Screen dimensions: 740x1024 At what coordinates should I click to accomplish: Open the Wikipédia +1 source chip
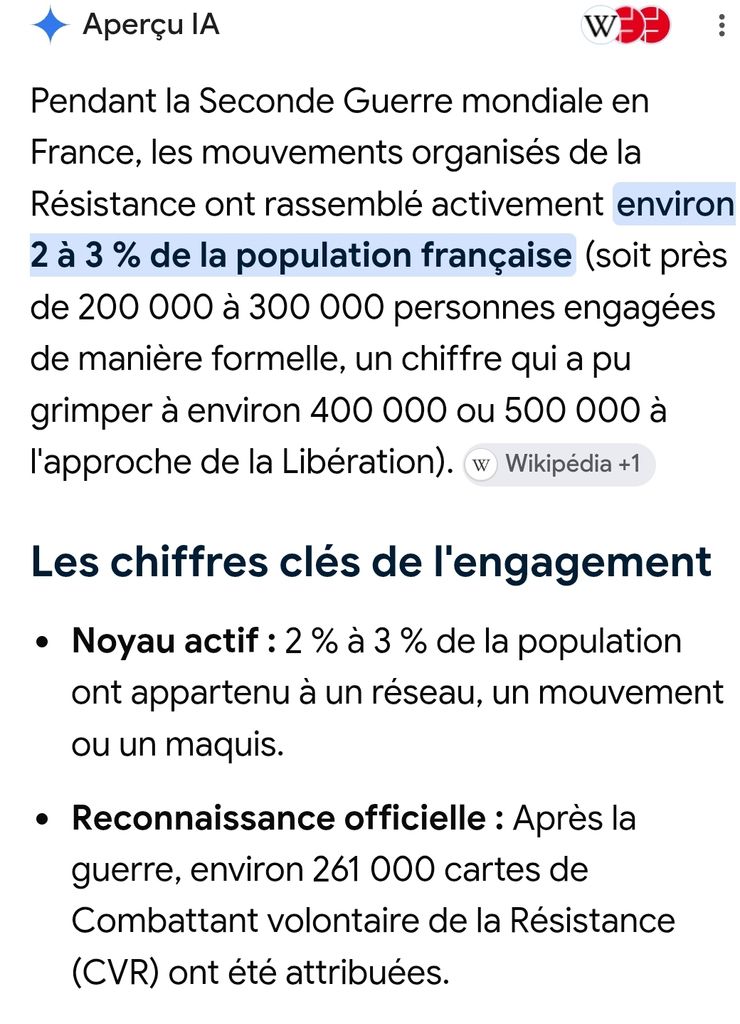(x=558, y=464)
